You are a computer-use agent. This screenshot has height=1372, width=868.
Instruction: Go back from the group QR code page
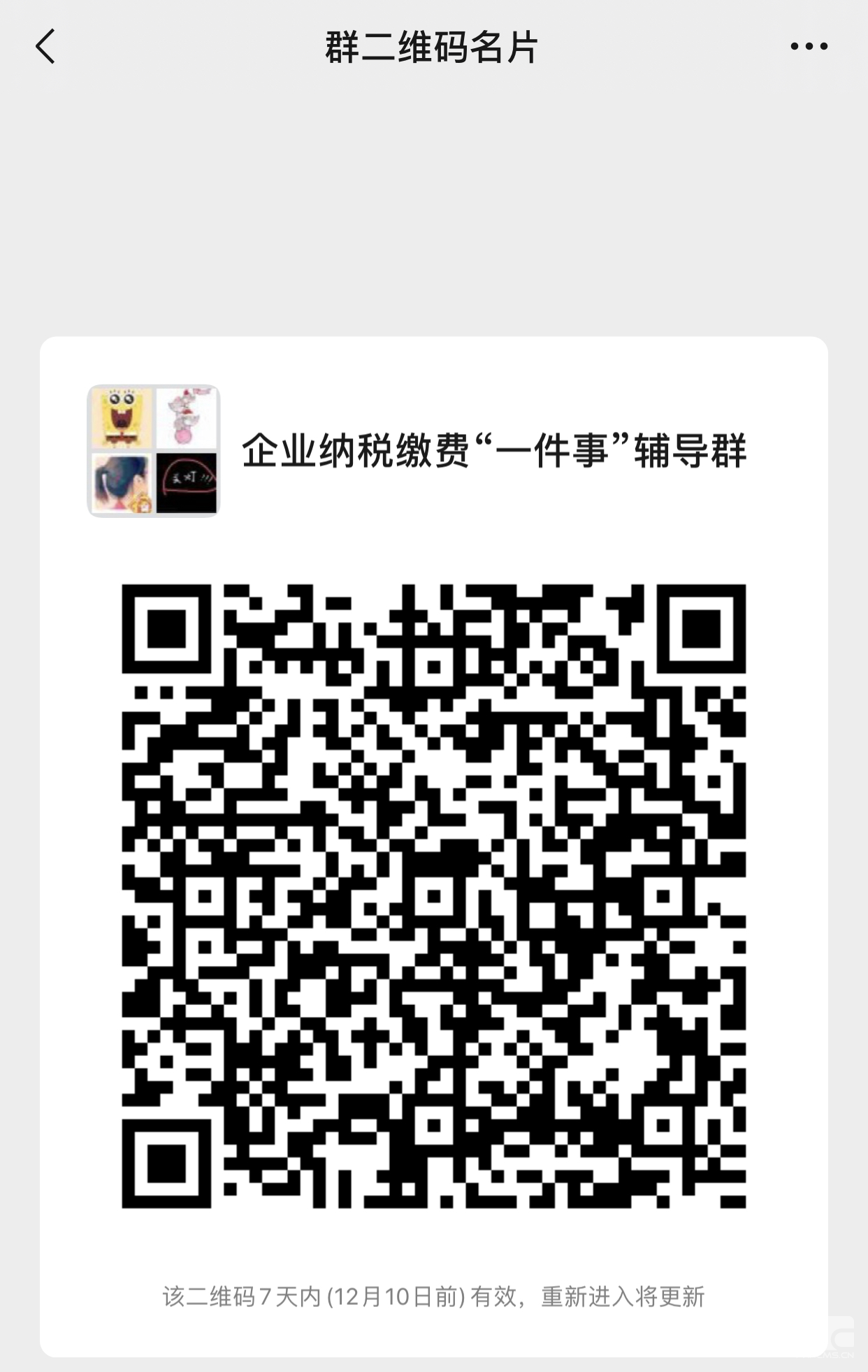(x=45, y=47)
